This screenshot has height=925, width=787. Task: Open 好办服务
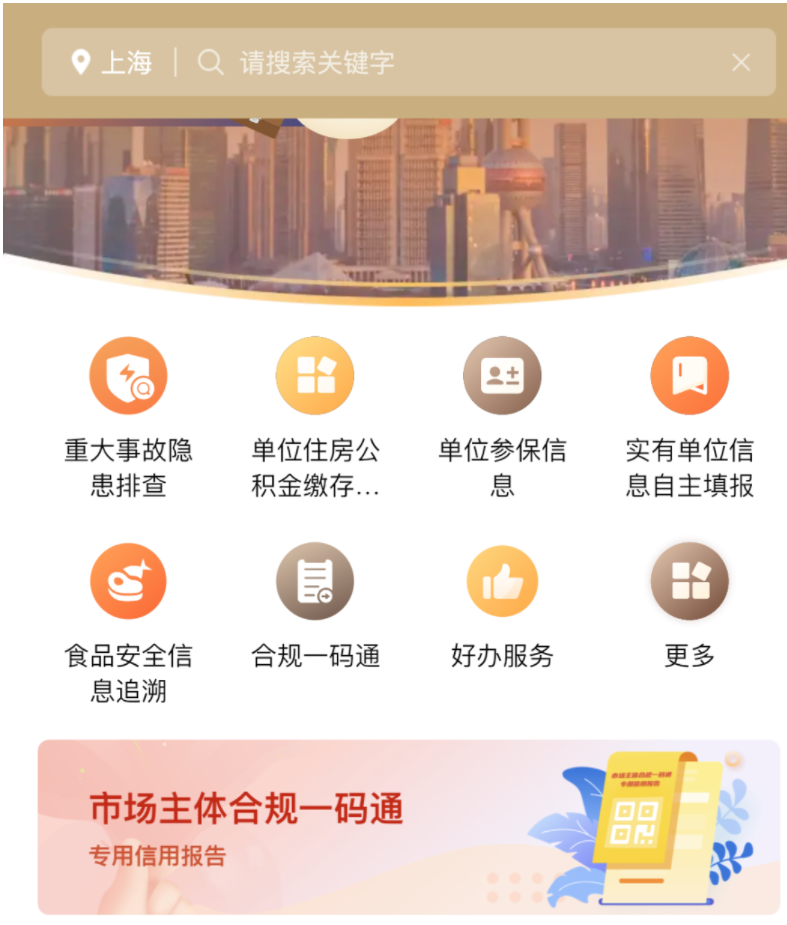[502, 582]
